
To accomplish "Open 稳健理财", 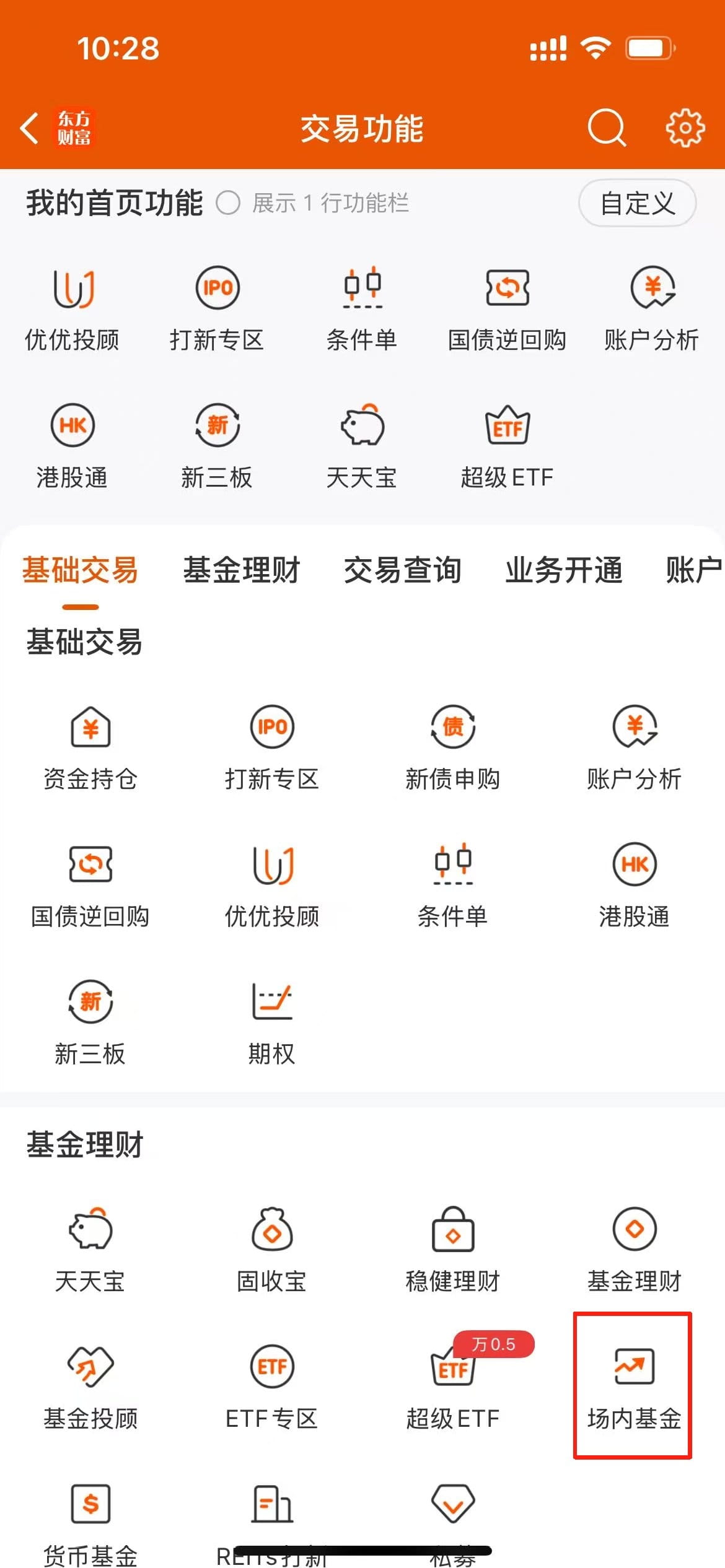I will (453, 1250).
